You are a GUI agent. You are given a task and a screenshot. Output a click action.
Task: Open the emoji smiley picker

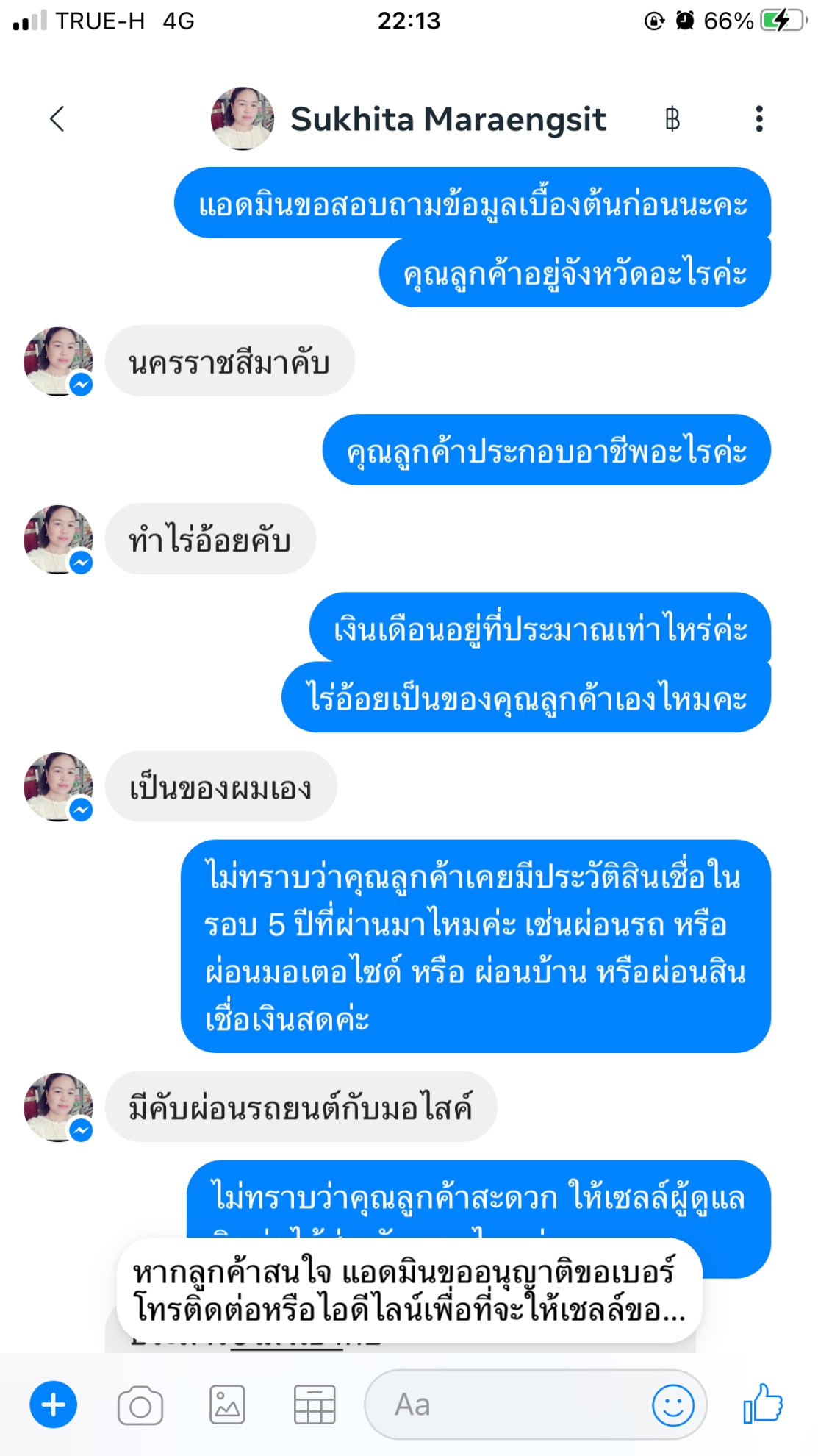point(672,1405)
